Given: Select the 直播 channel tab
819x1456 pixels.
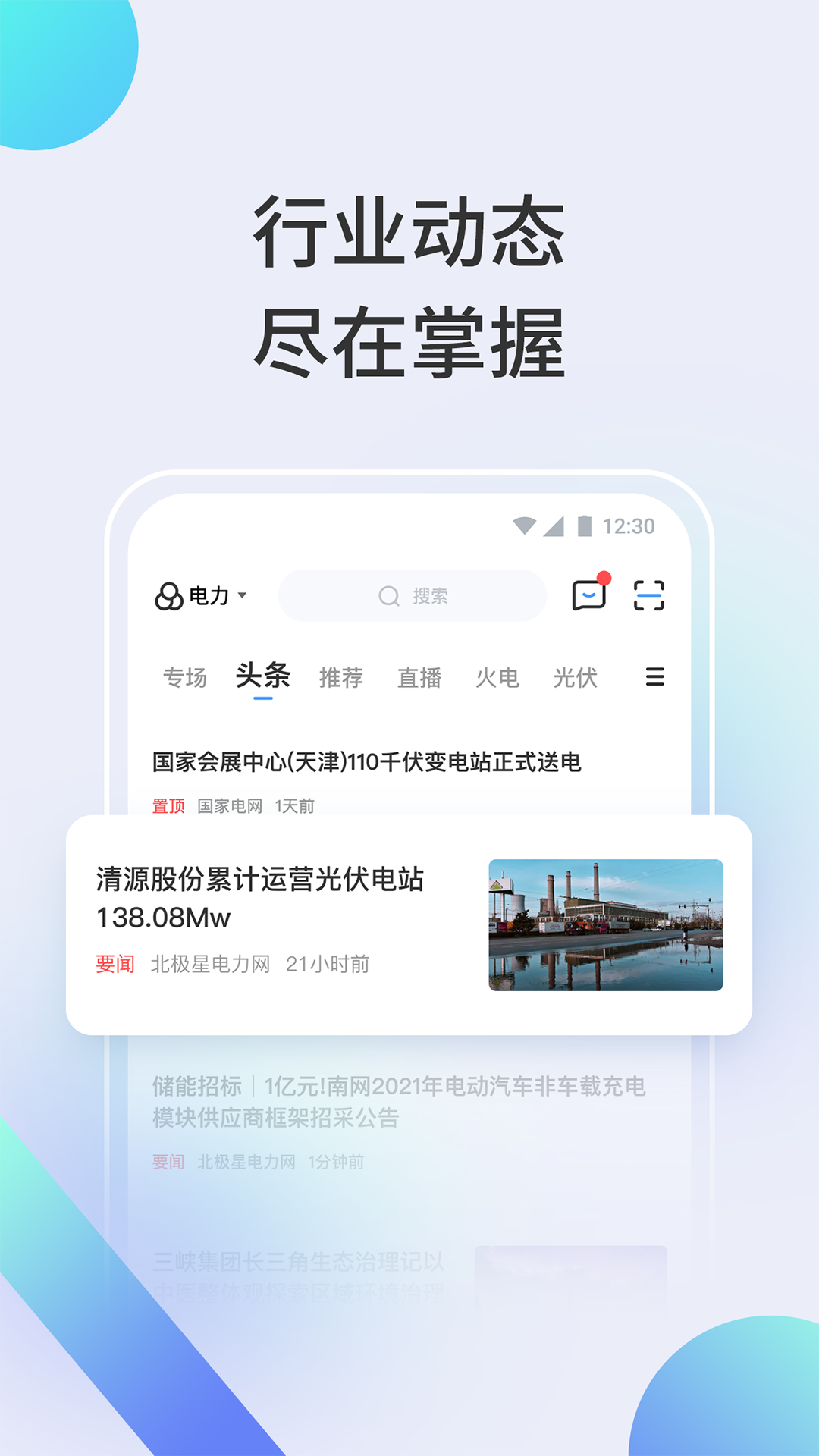Looking at the screenshot, I should (420, 678).
